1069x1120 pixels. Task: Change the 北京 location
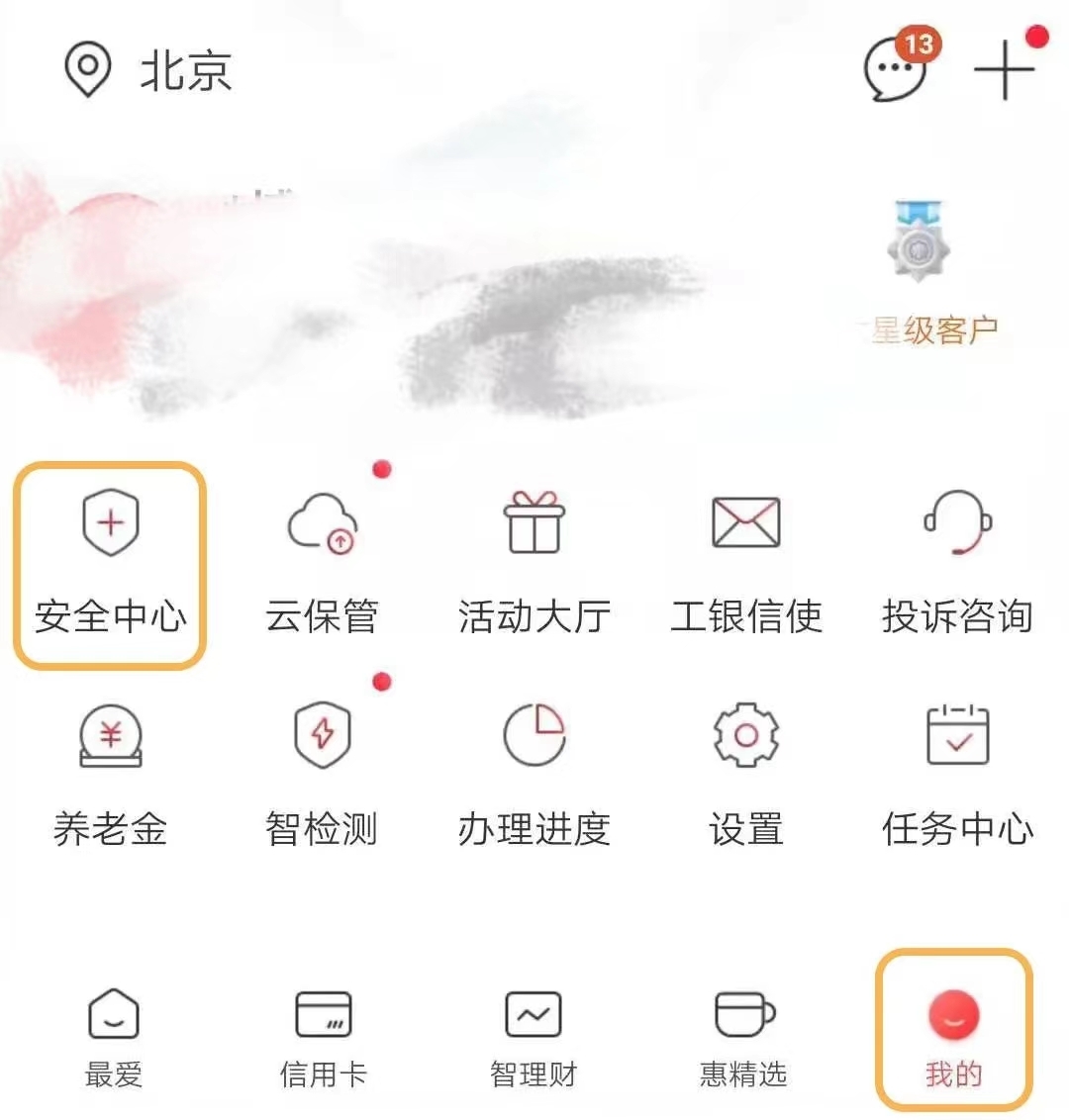(x=148, y=71)
